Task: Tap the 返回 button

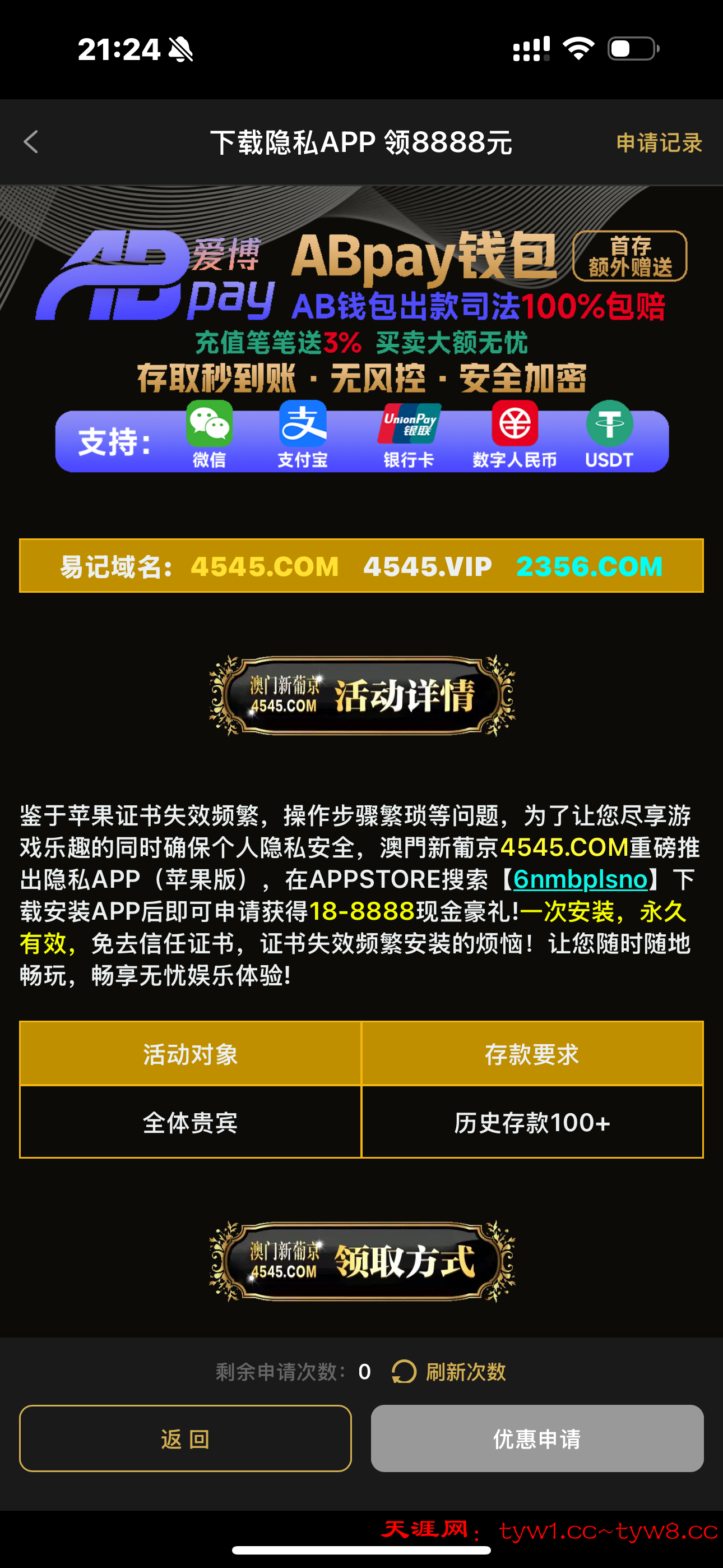Action: [185, 1439]
